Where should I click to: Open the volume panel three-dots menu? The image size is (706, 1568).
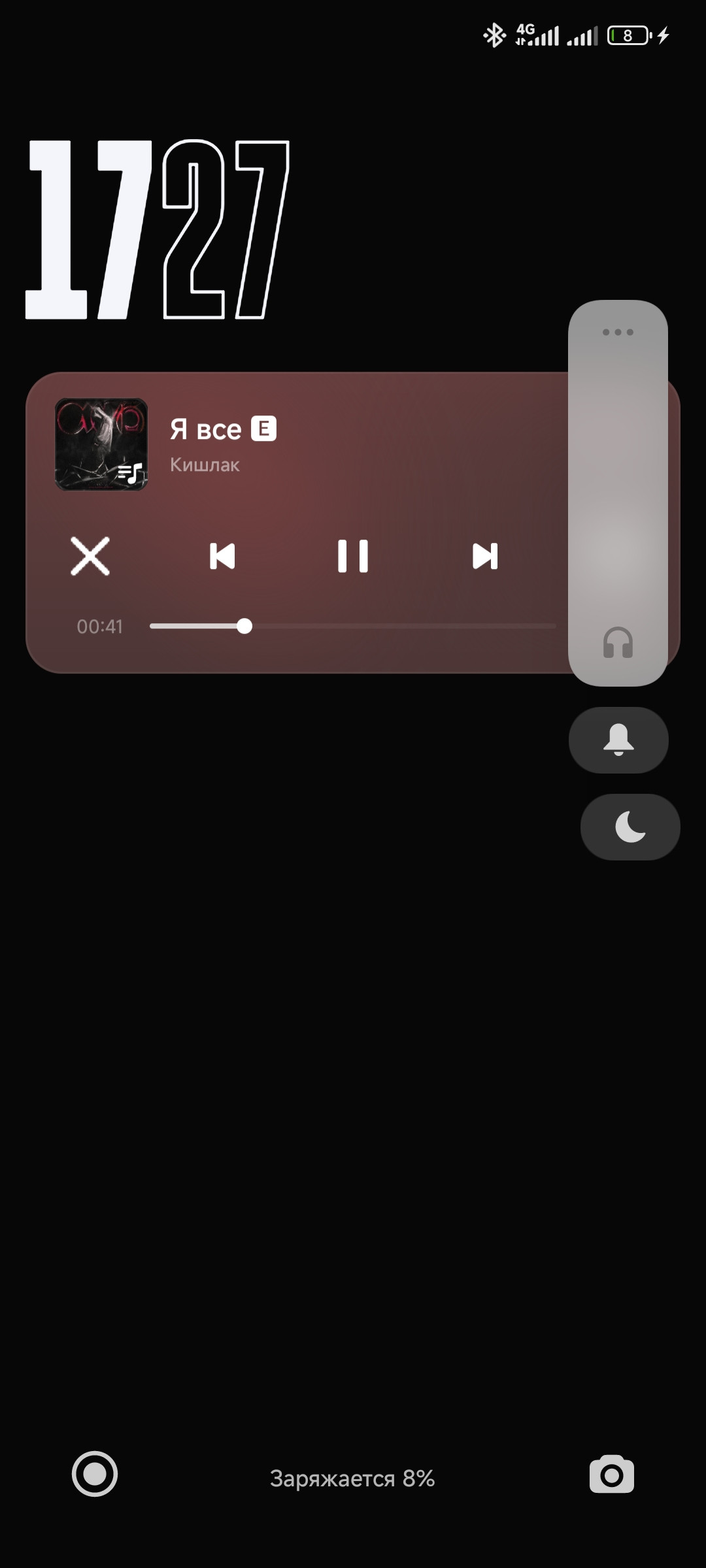[x=618, y=332]
